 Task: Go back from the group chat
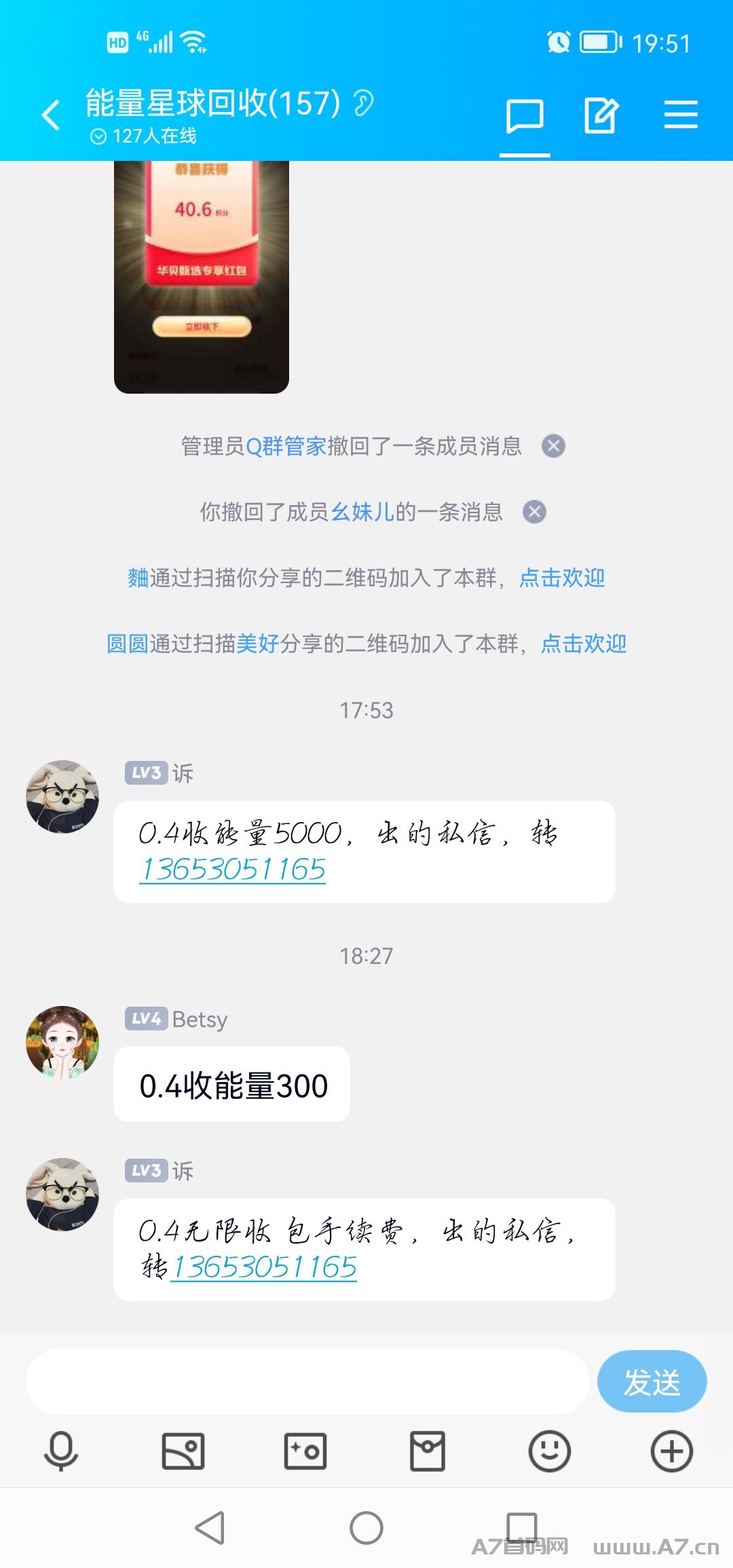[x=51, y=115]
